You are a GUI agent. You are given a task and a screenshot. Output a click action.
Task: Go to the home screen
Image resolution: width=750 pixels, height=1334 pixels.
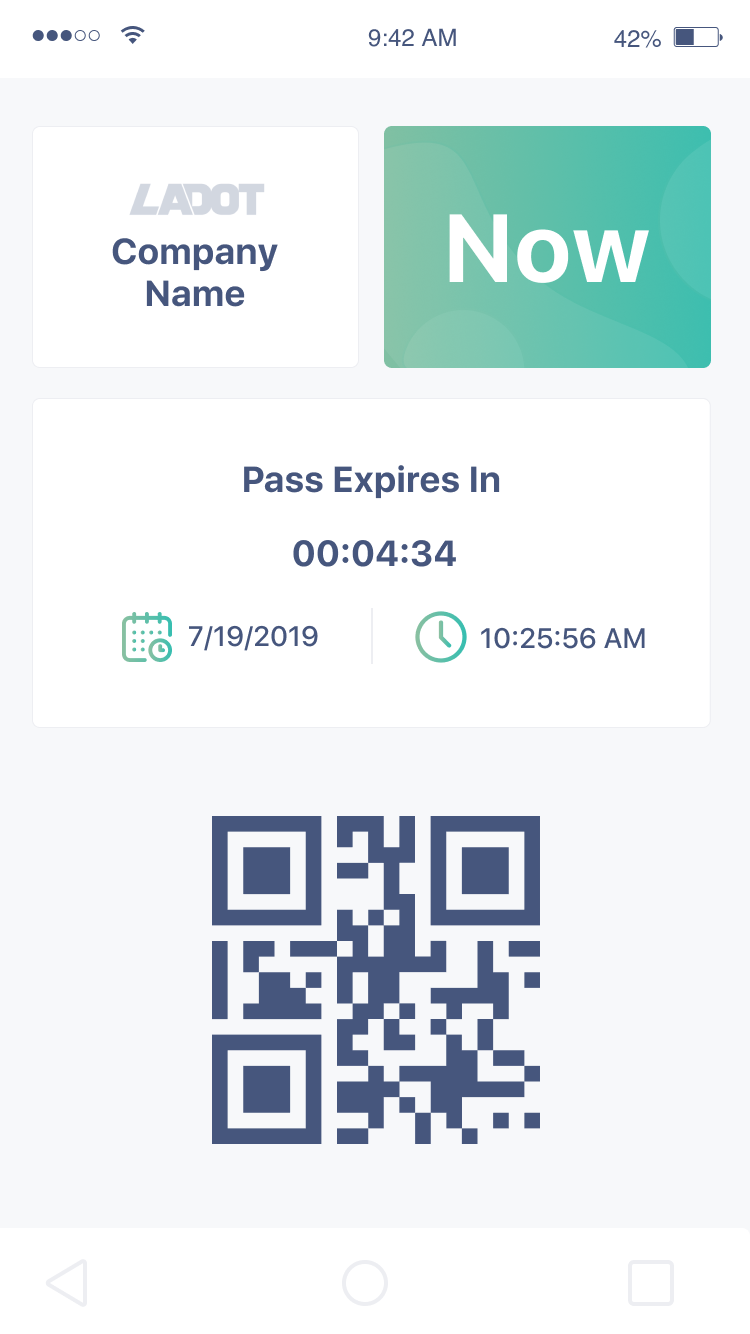pyautogui.click(x=365, y=1282)
